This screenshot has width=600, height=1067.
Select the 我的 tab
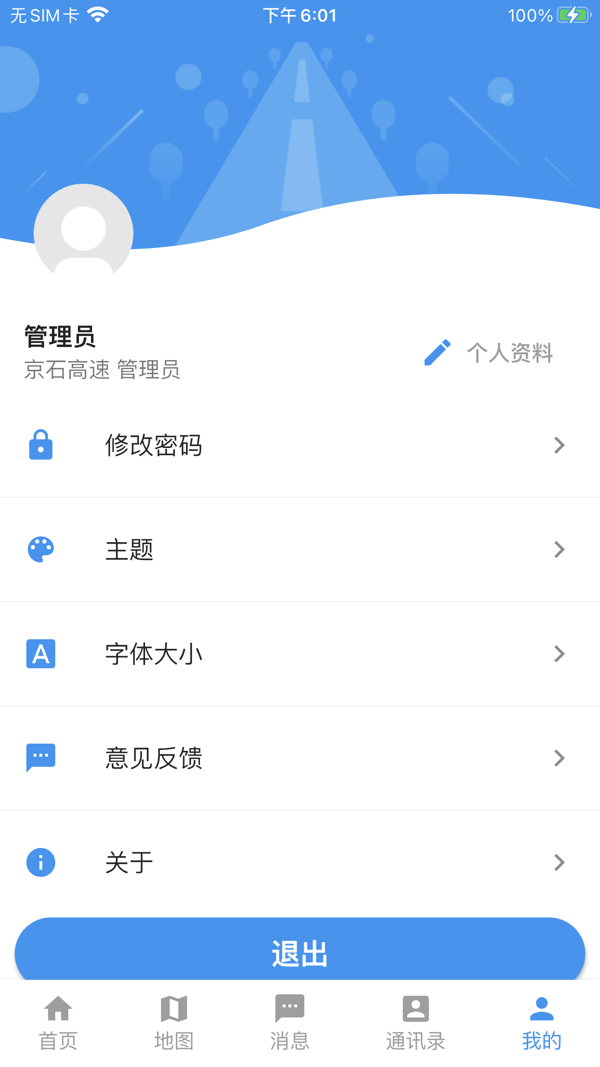click(x=541, y=1022)
